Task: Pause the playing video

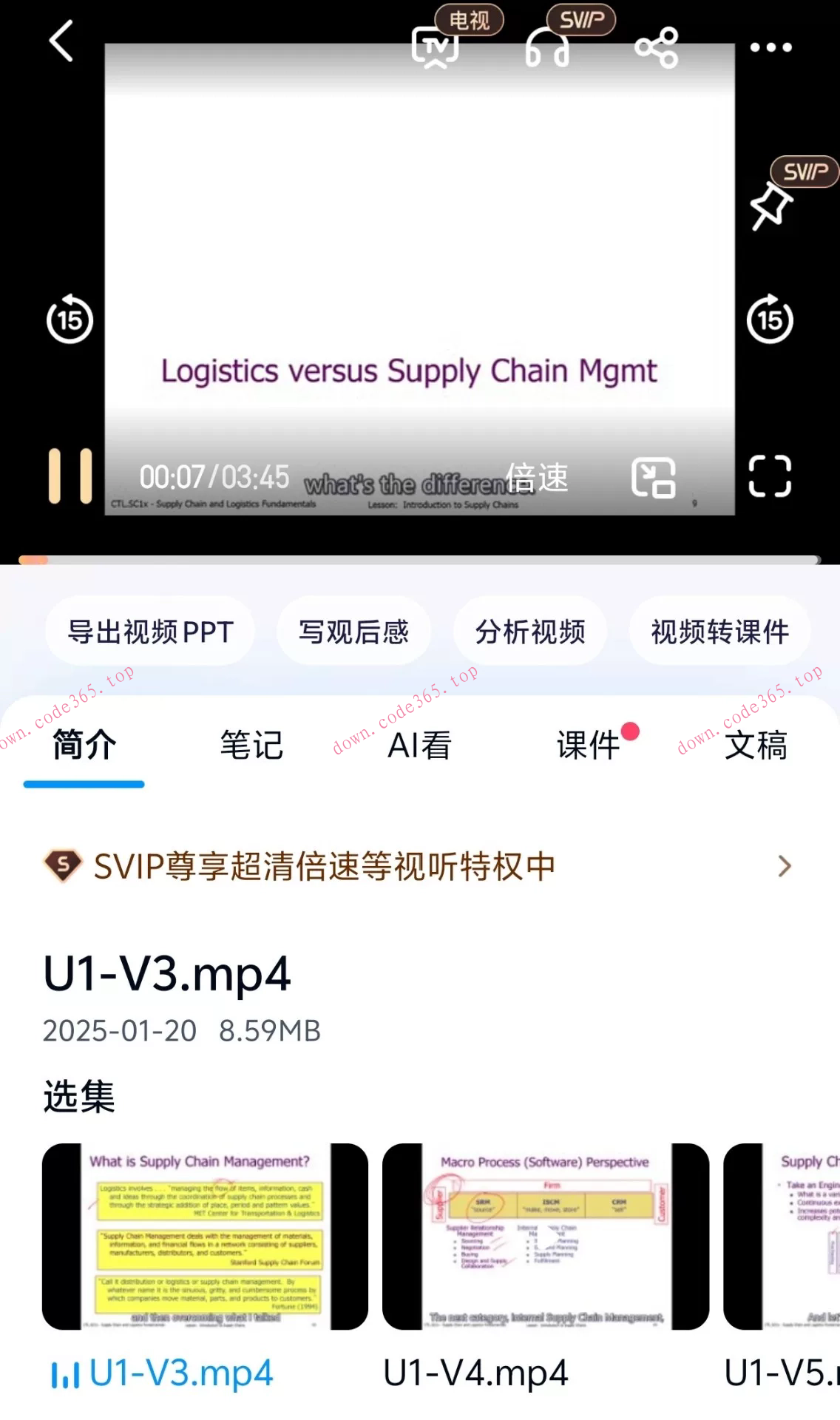Action: [x=67, y=476]
